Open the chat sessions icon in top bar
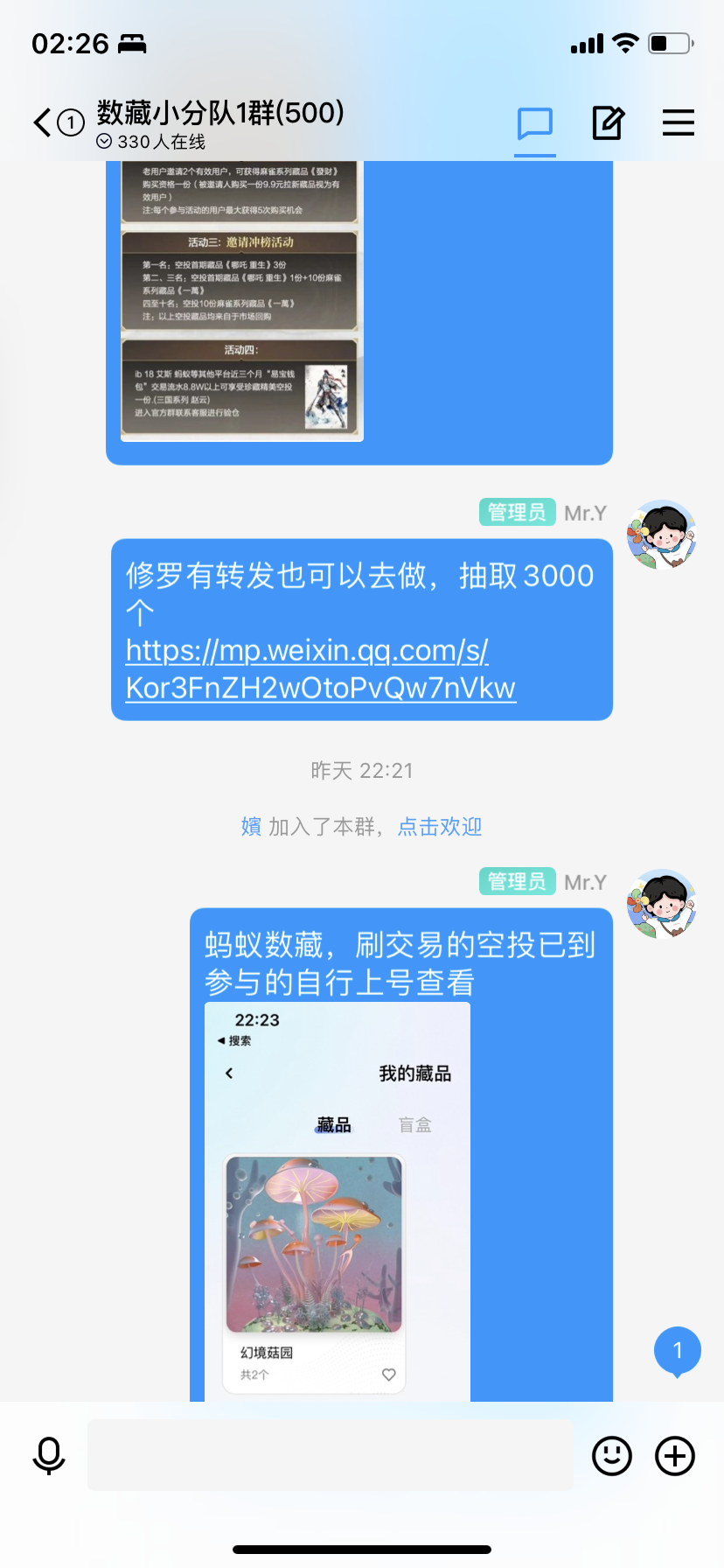This screenshot has width=724, height=1568. coord(533,122)
